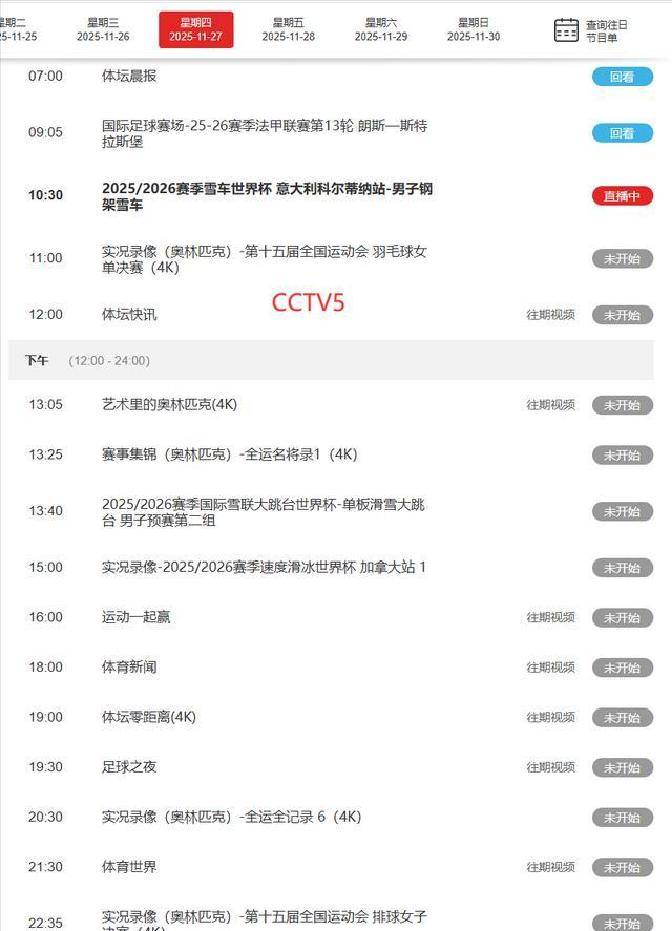This screenshot has width=672, height=931.
Task: Open 查询往日节目单 calendar lookup
Action: click(x=592, y=30)
